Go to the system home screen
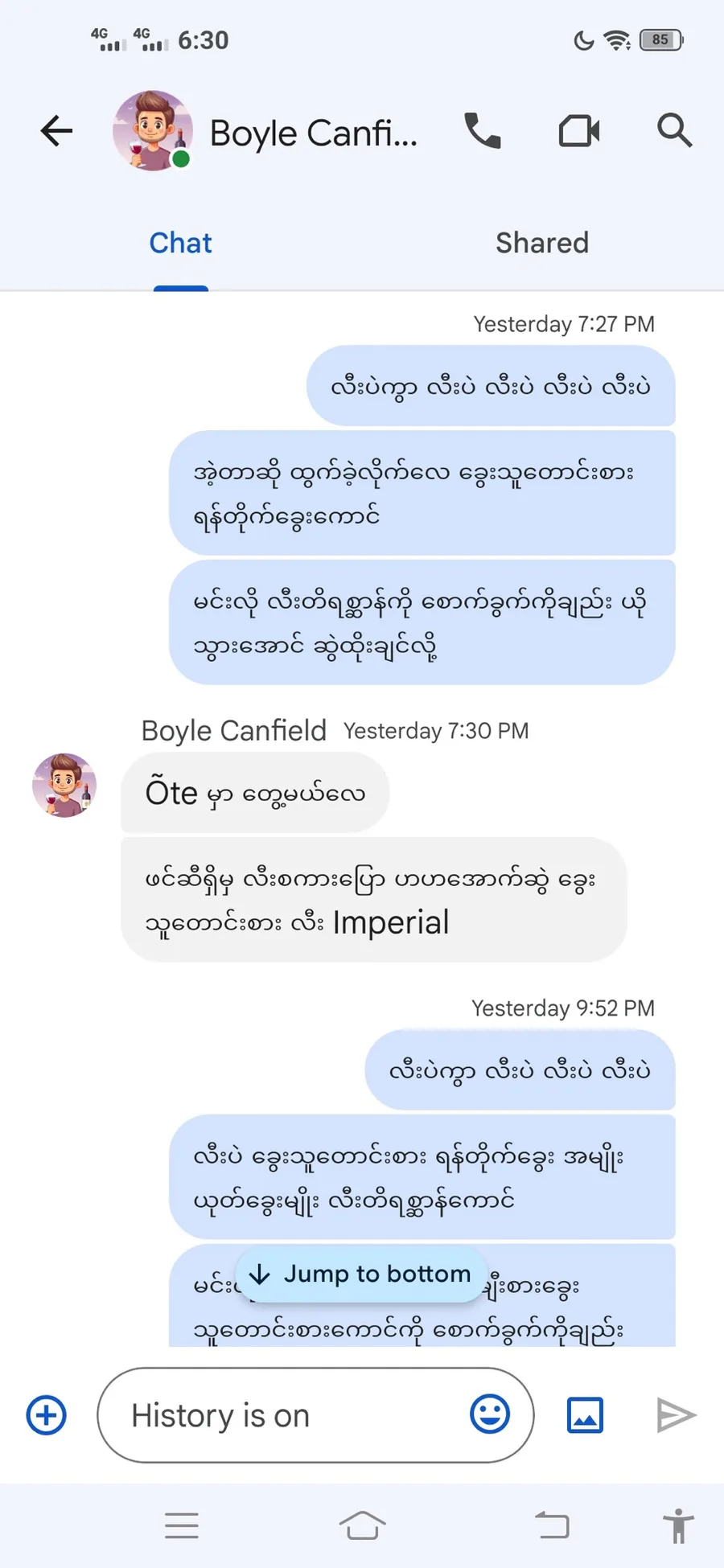This screenshot has width=724, height=1568. pos(362,1525)
